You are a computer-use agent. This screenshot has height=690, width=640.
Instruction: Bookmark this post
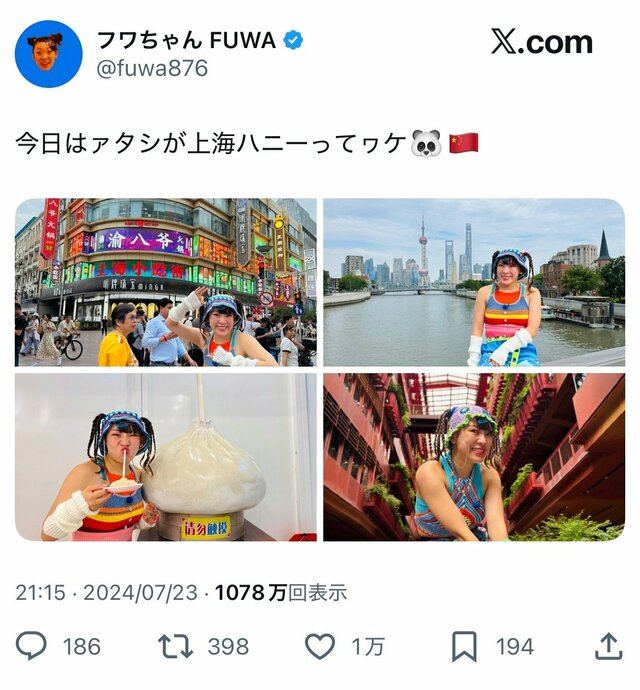point(463,646)
